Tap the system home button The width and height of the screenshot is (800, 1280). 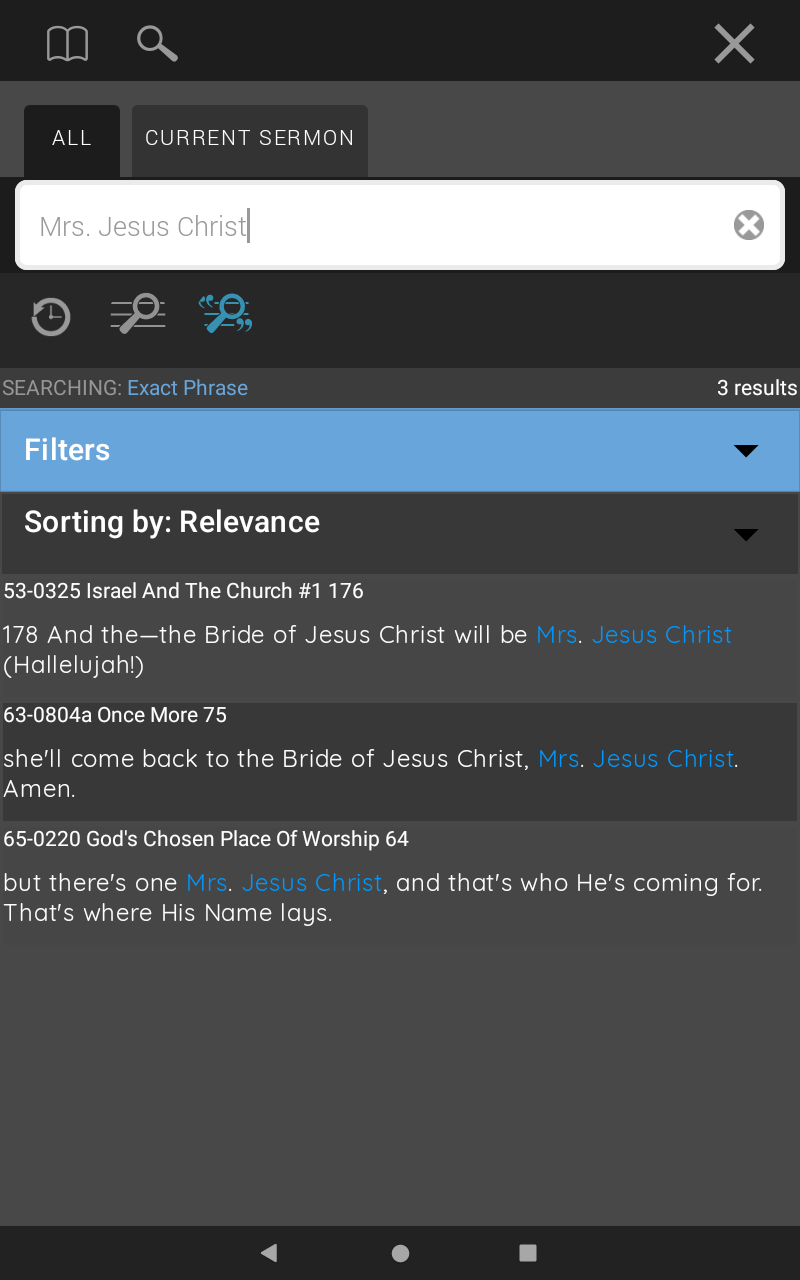[400, 1253]
